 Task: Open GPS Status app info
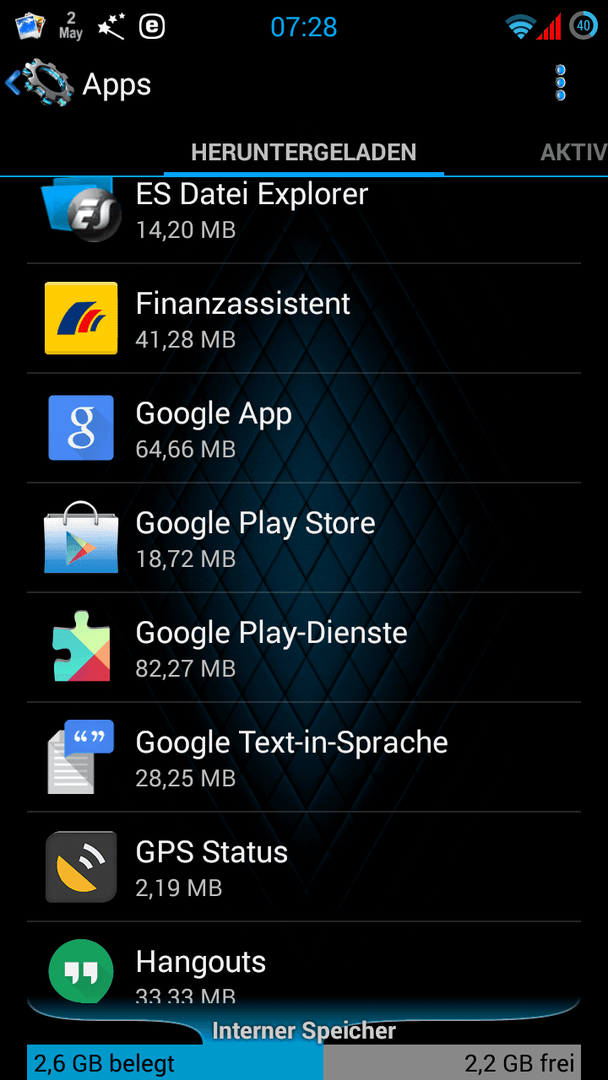click(304, 866)
